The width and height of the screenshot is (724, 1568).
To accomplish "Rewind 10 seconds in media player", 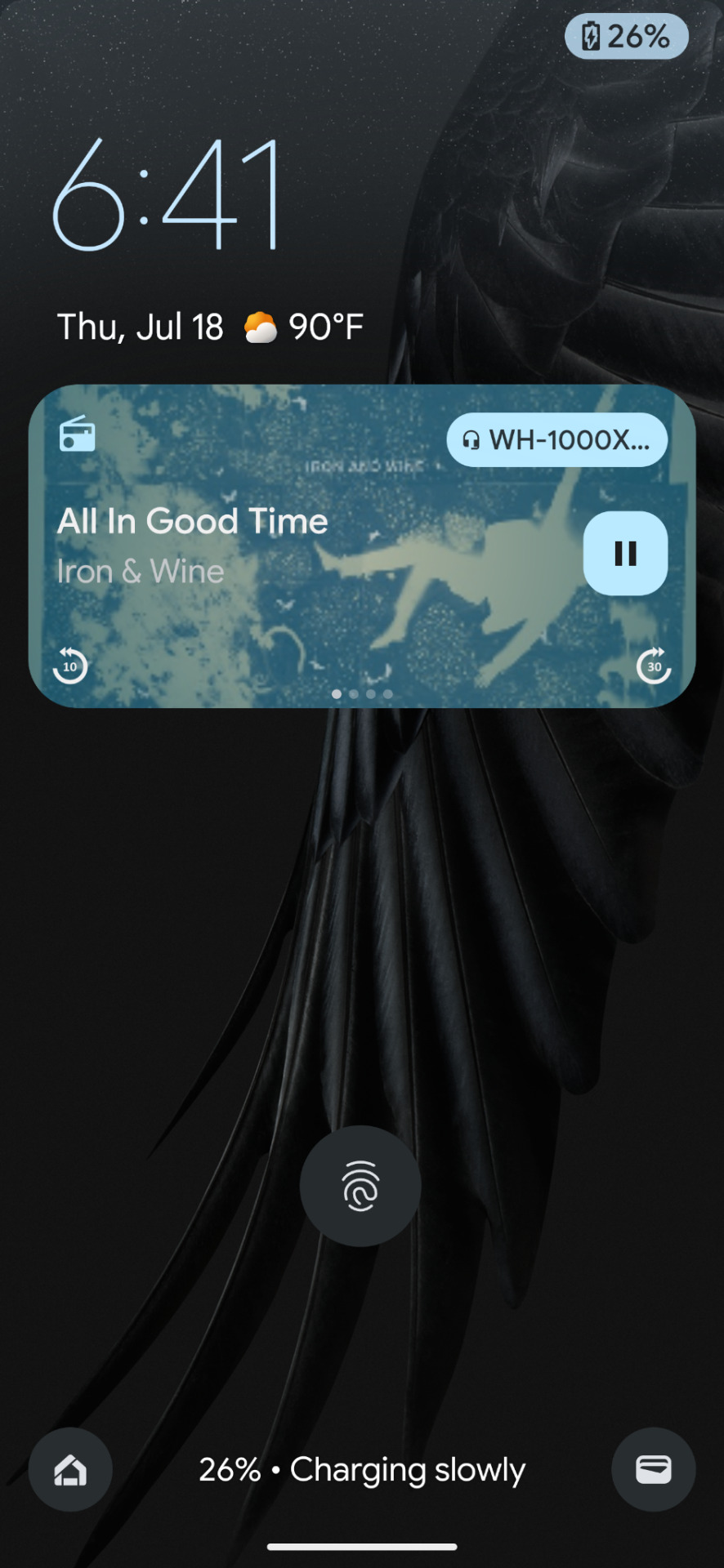I will (x=70, y=666).
